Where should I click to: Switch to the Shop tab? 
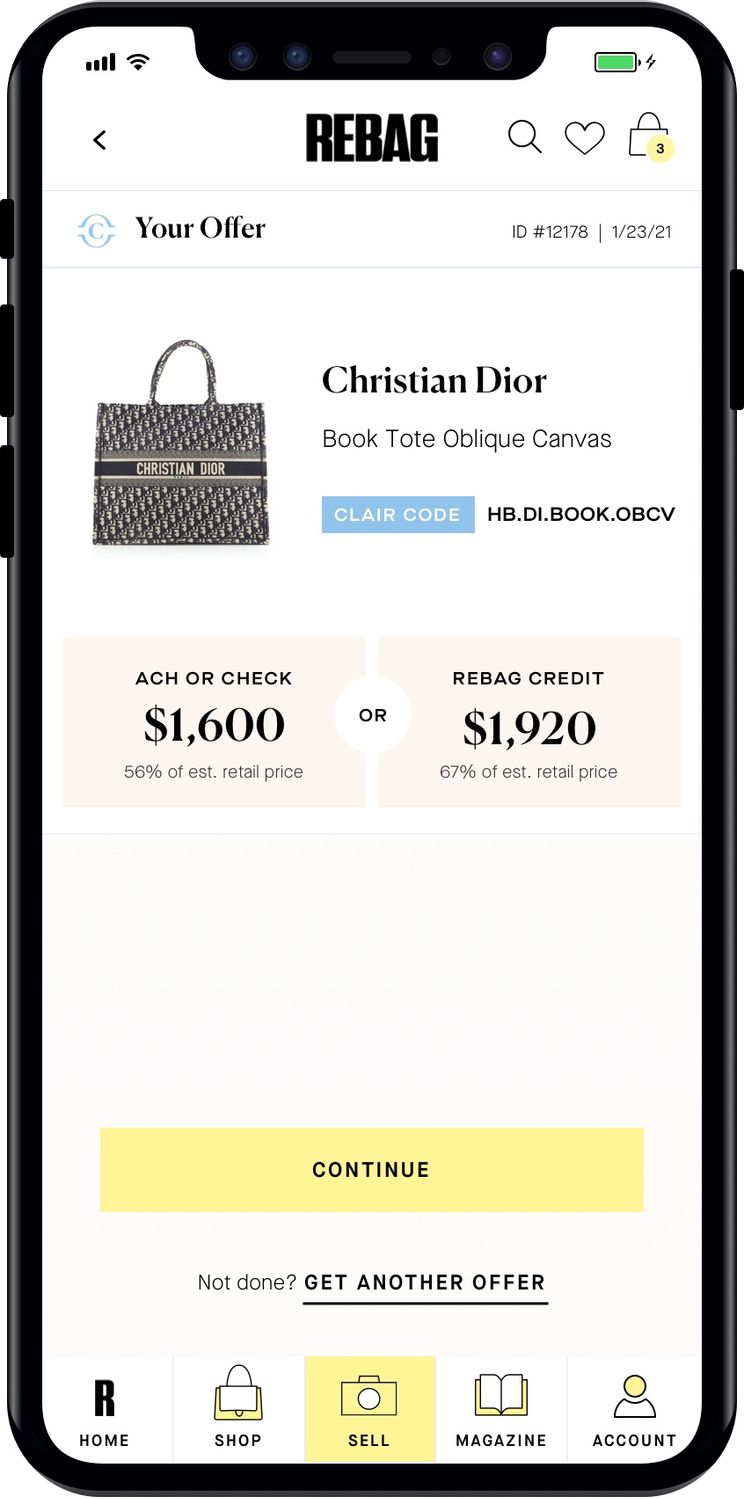(x=238, y=1410)
